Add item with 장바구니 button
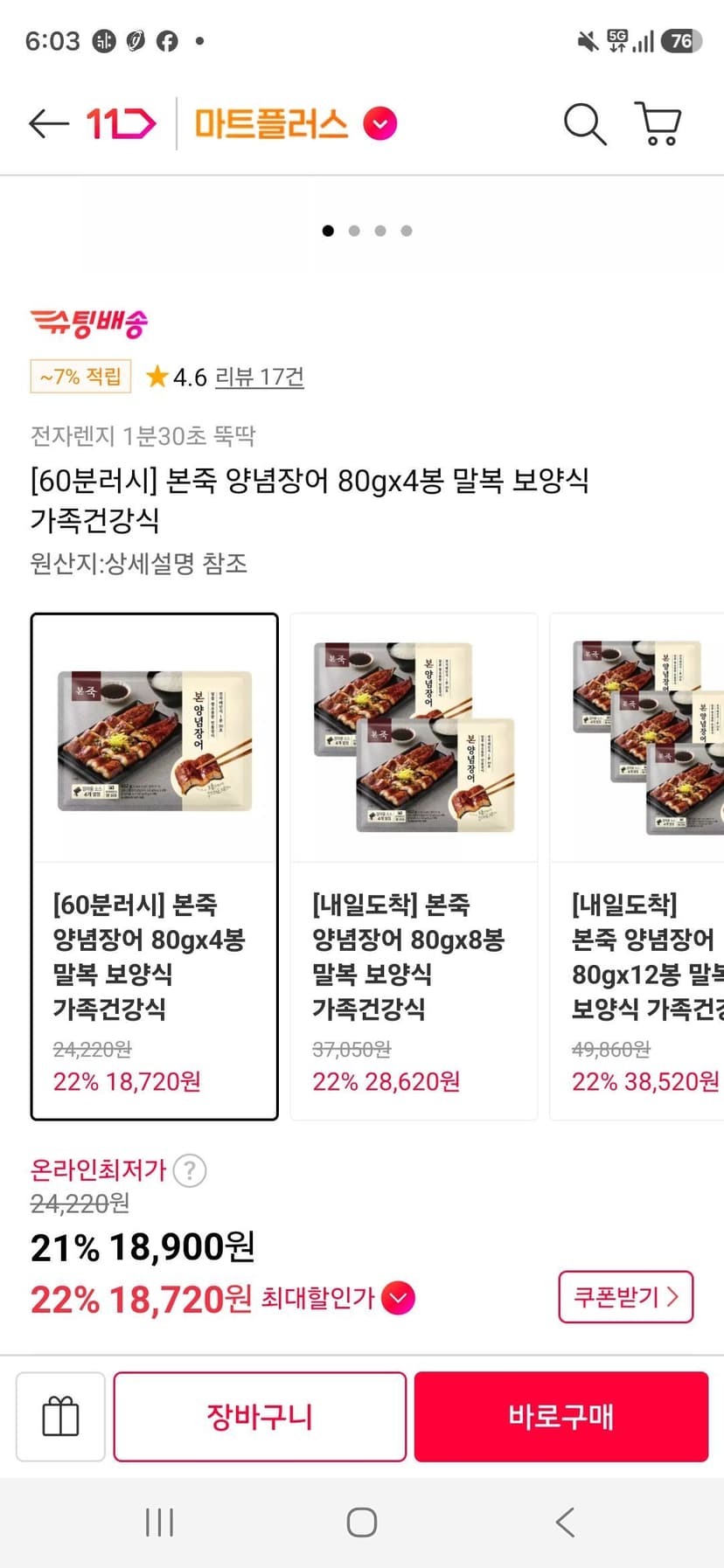 (x=260, y=1416)
